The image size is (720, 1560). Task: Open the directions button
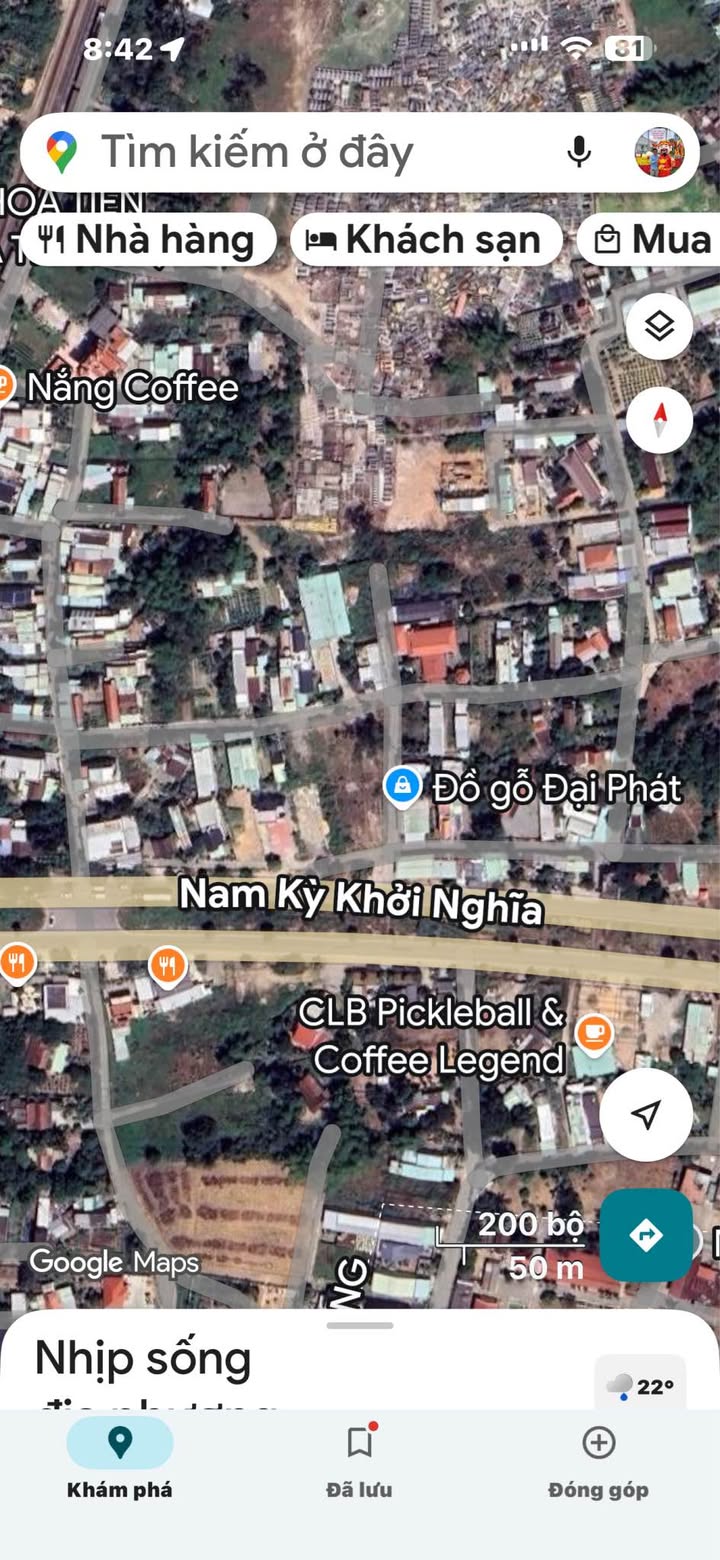pos(646,1236)
